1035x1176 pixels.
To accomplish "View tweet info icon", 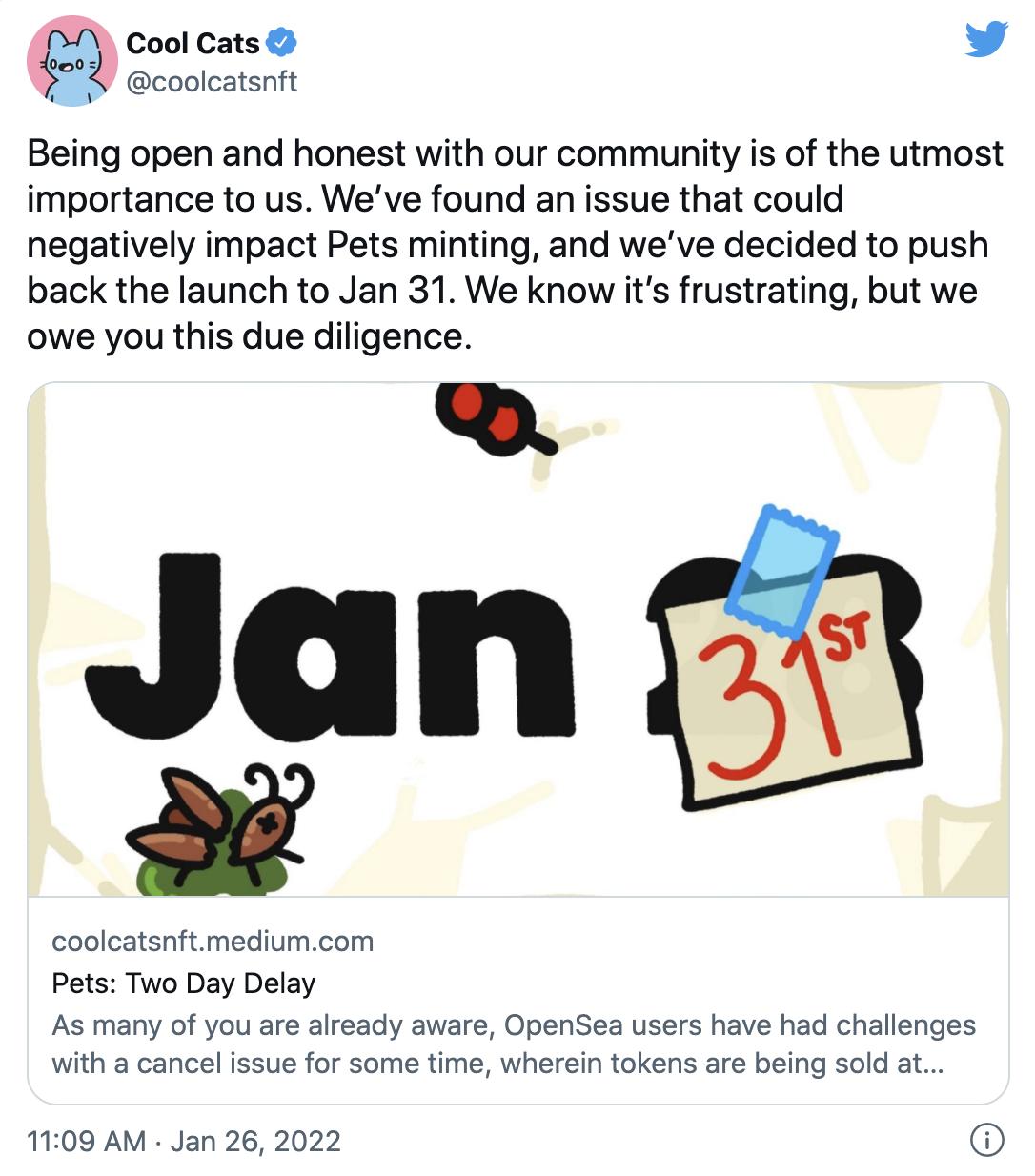I will coord(986,1140).
